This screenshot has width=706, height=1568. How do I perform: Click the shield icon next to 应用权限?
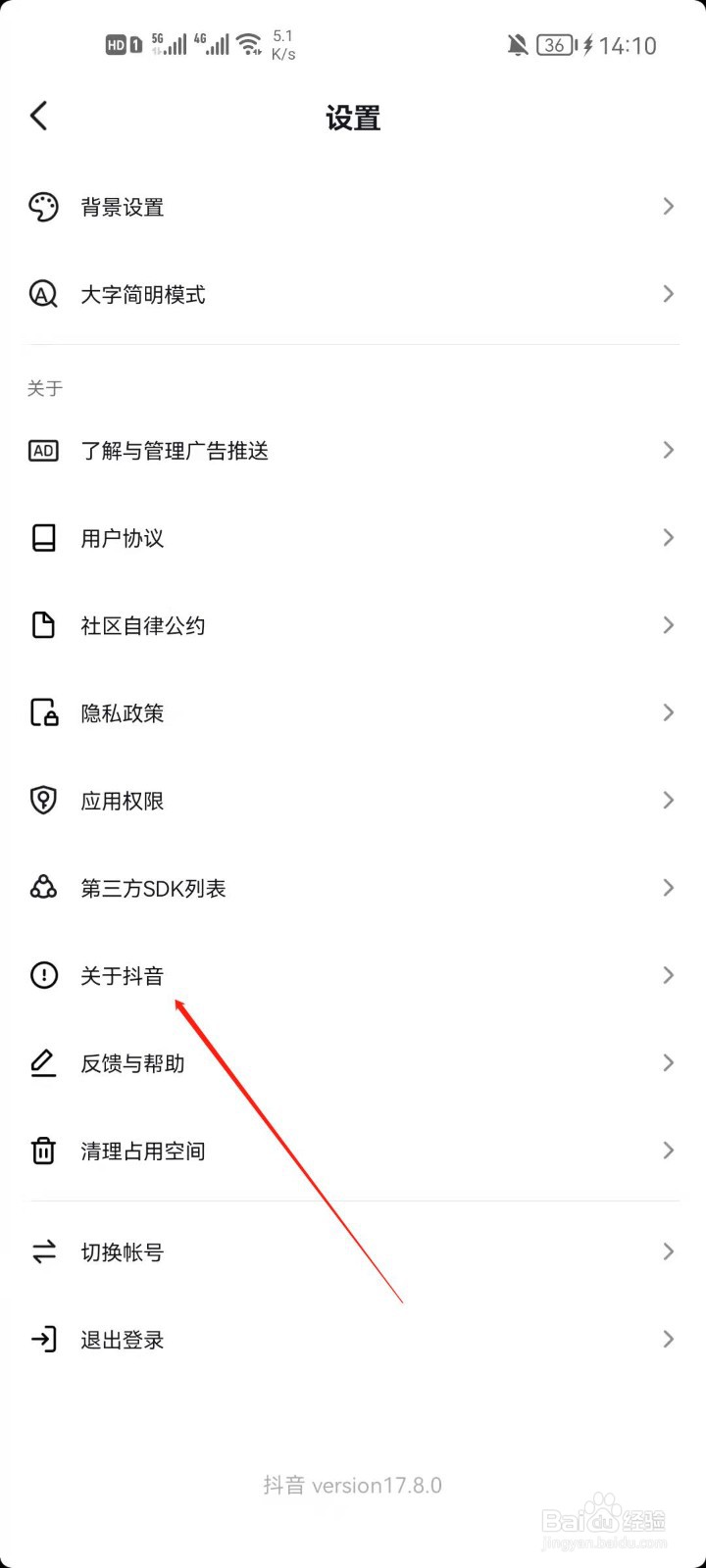click(x=43, y=800)
